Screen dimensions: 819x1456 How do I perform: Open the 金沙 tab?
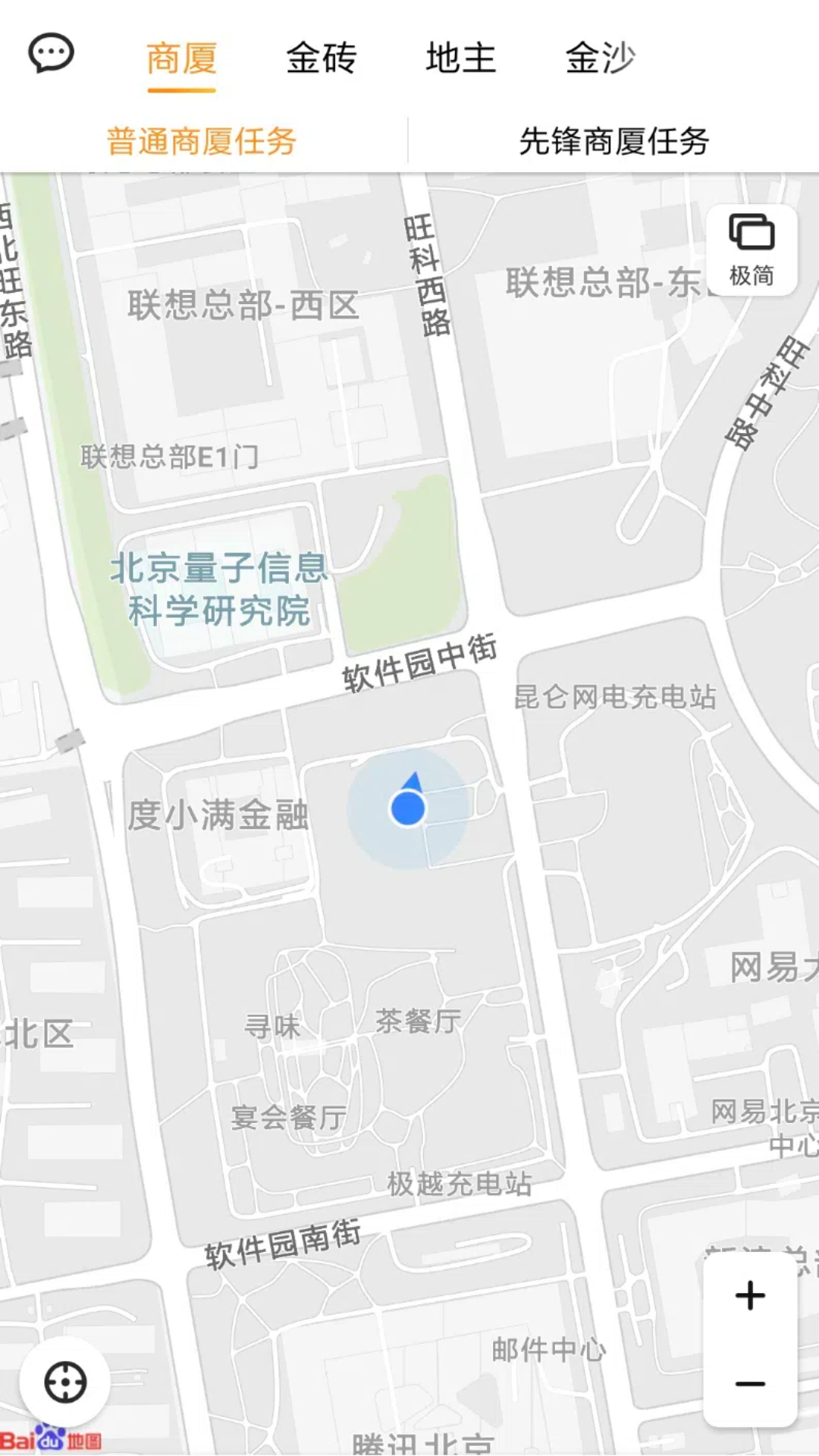tap(600, 58)
